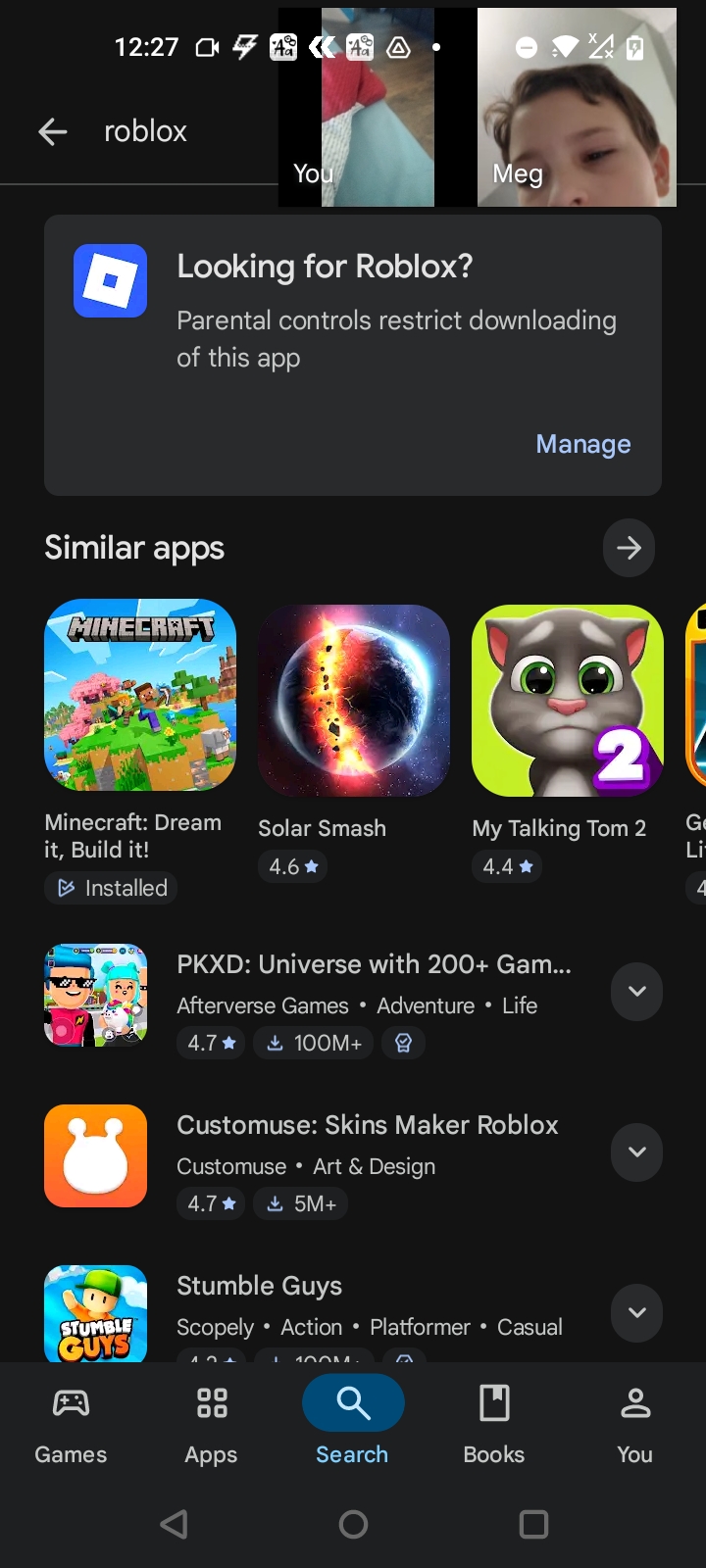Expand details for Customuse
706x1568 pixels.
(x=636, y=1152)
